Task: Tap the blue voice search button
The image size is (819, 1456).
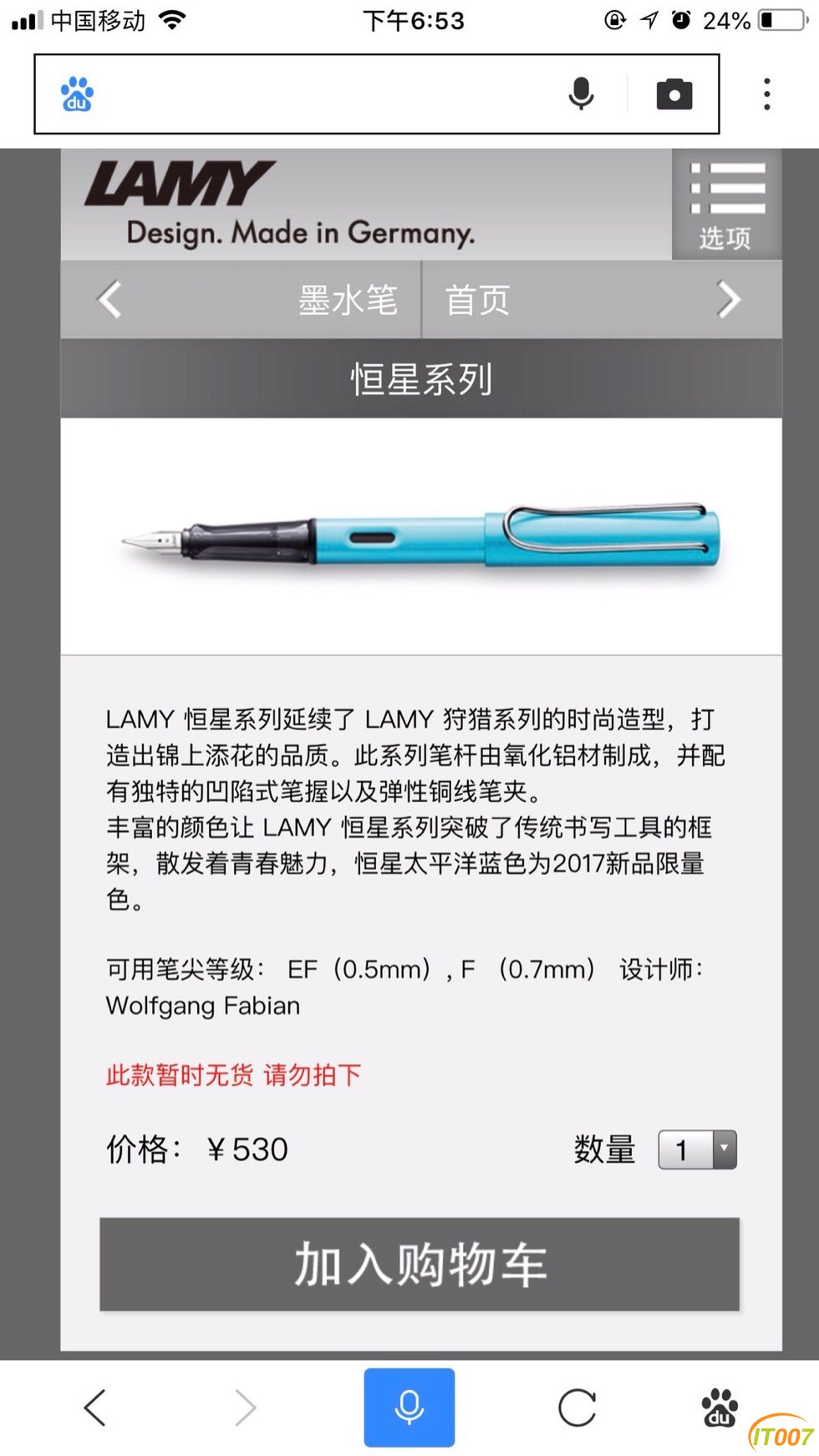Action: click(x=409, y=1408)
